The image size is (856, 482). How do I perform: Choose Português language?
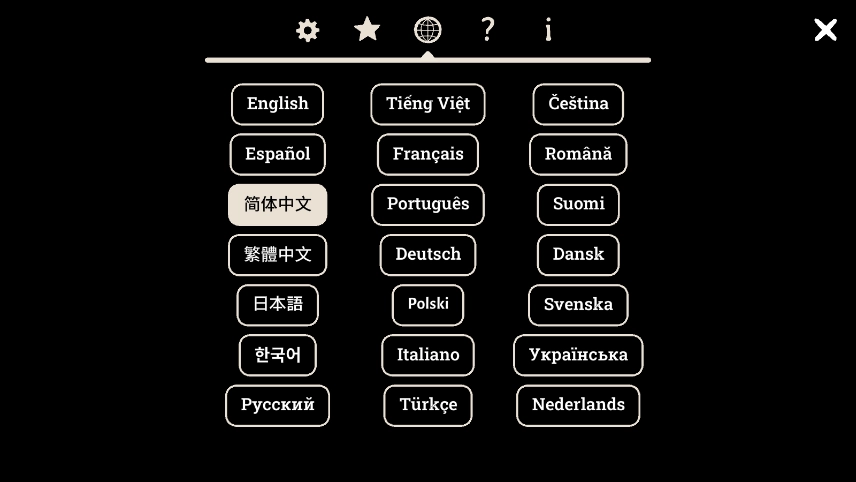428,205
